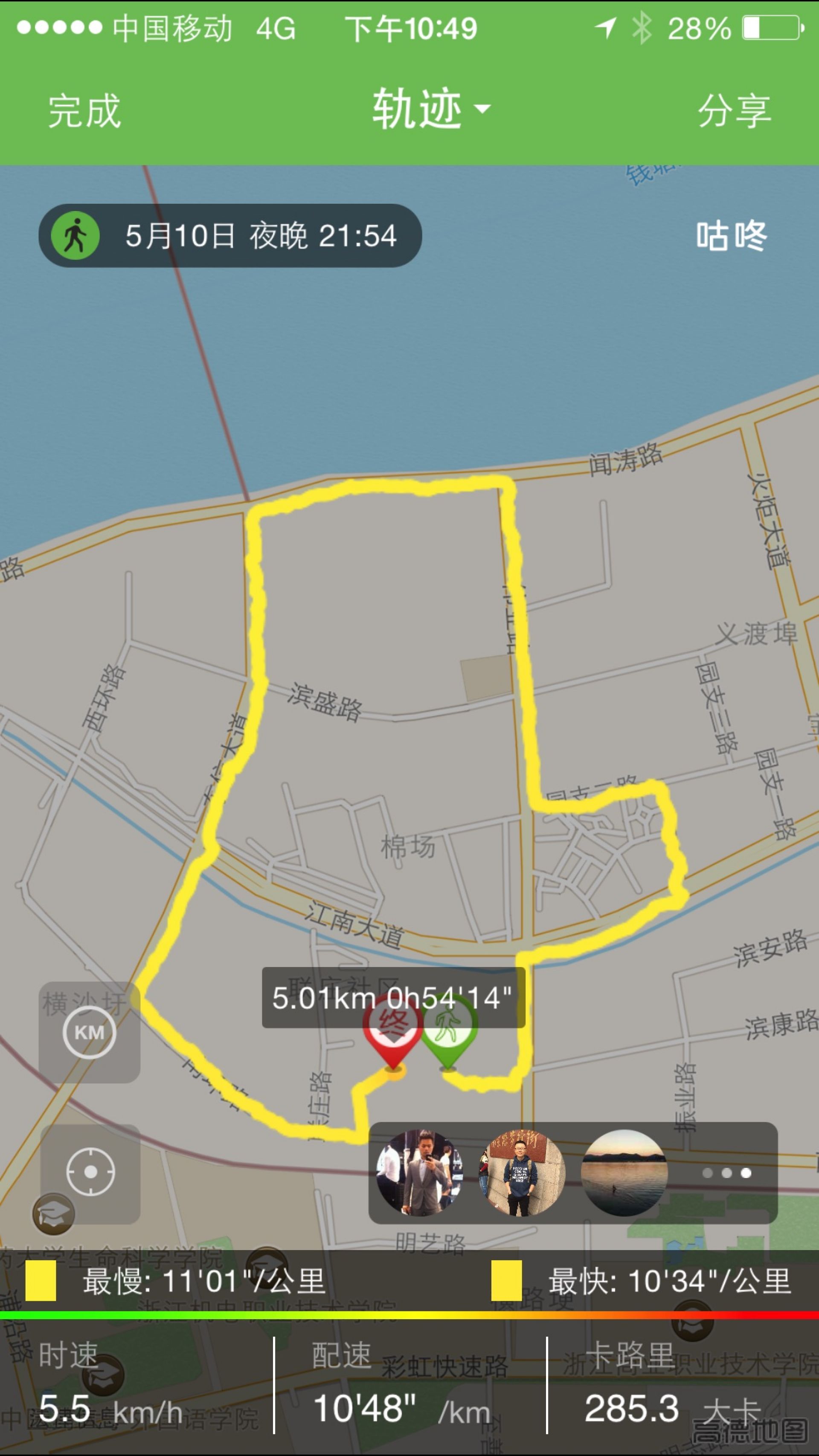
Task: Expand the 轨迹 dropdown
Action: pos(430,109)
